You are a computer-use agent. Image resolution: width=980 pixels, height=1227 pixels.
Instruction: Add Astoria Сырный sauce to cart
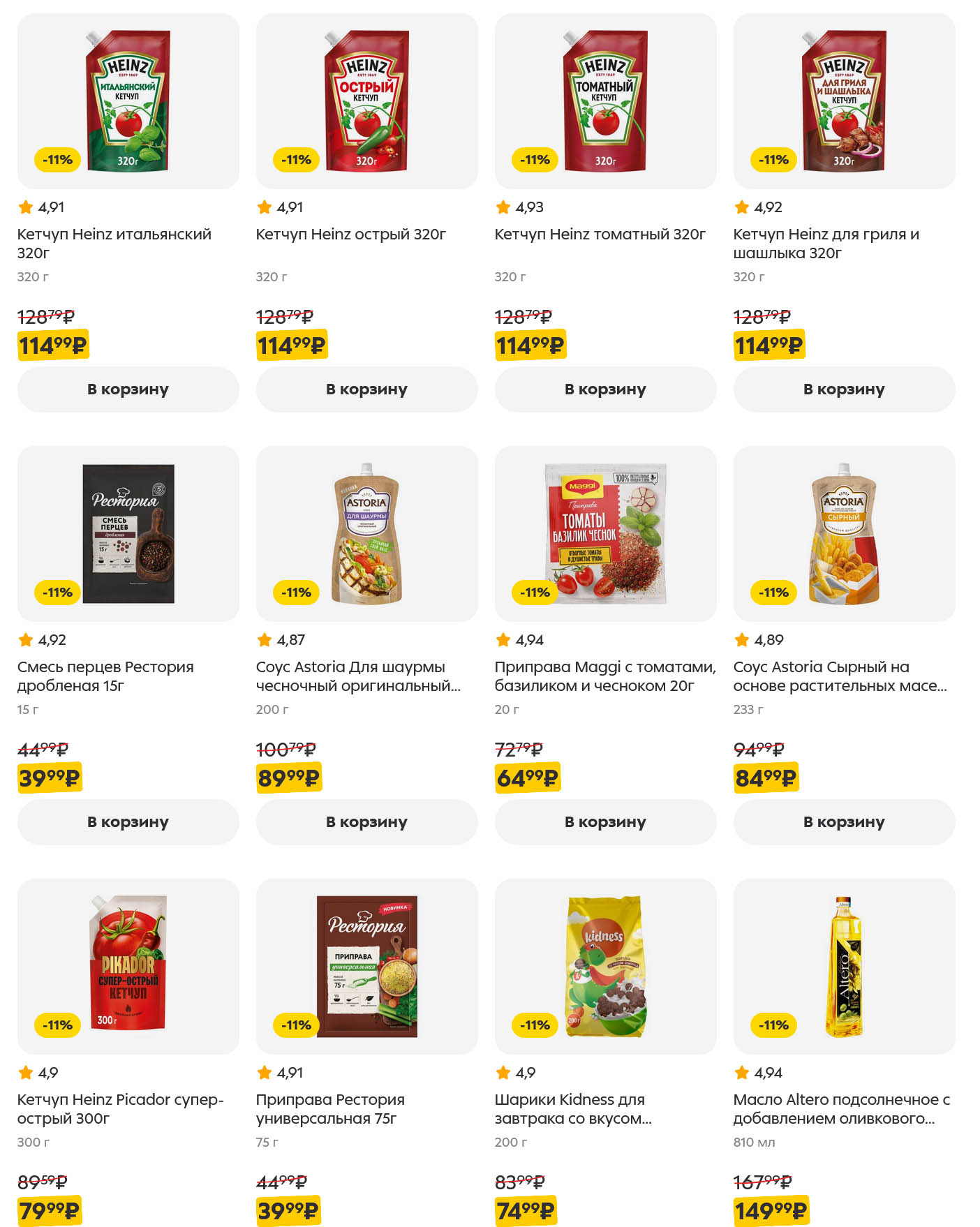pos(844,822)
